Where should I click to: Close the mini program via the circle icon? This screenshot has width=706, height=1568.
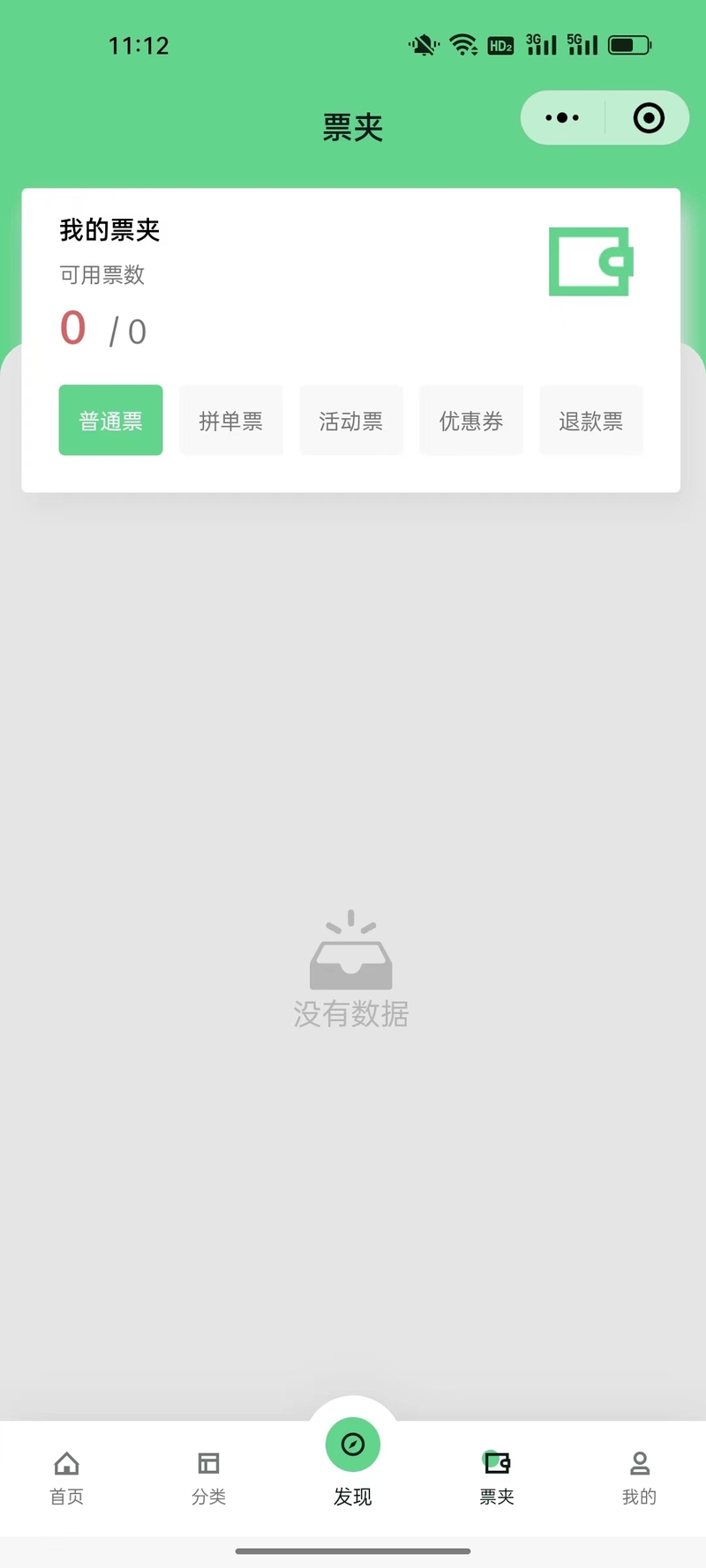(649, 117)
